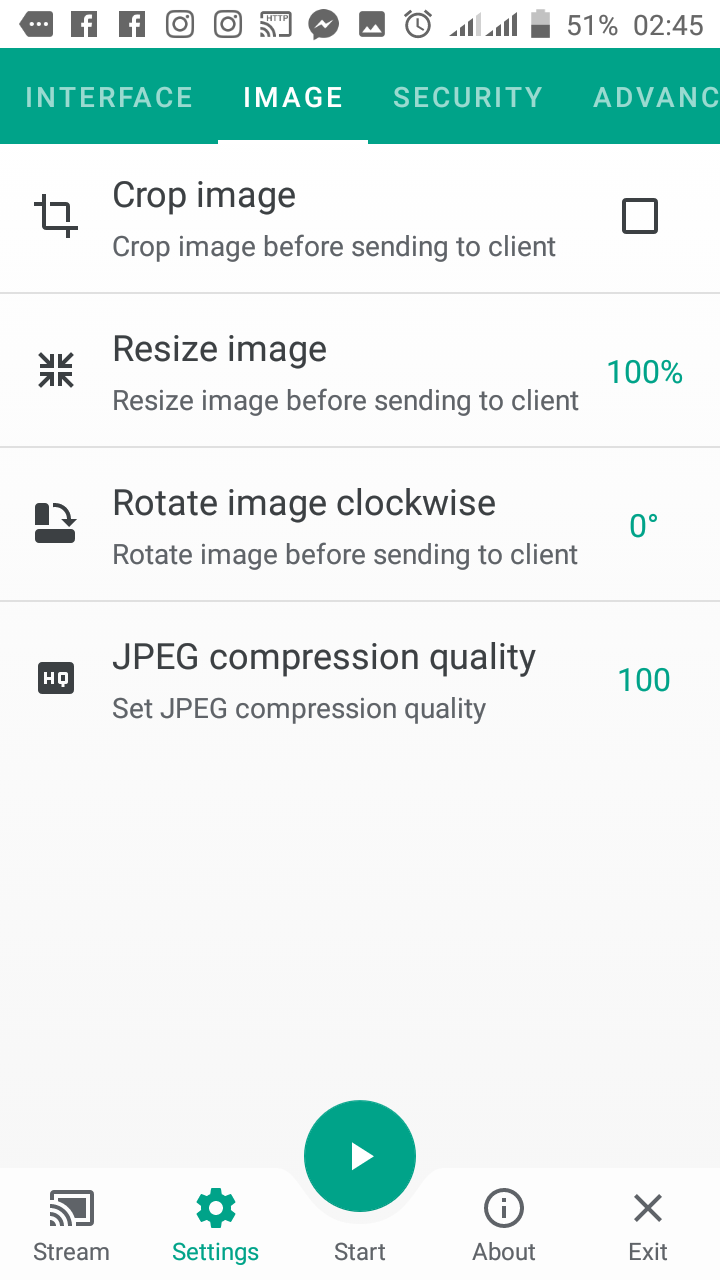This screenshot has width=720, height=1280.
Task: Open the Resize image setting
Action: (x=360, y=371)
